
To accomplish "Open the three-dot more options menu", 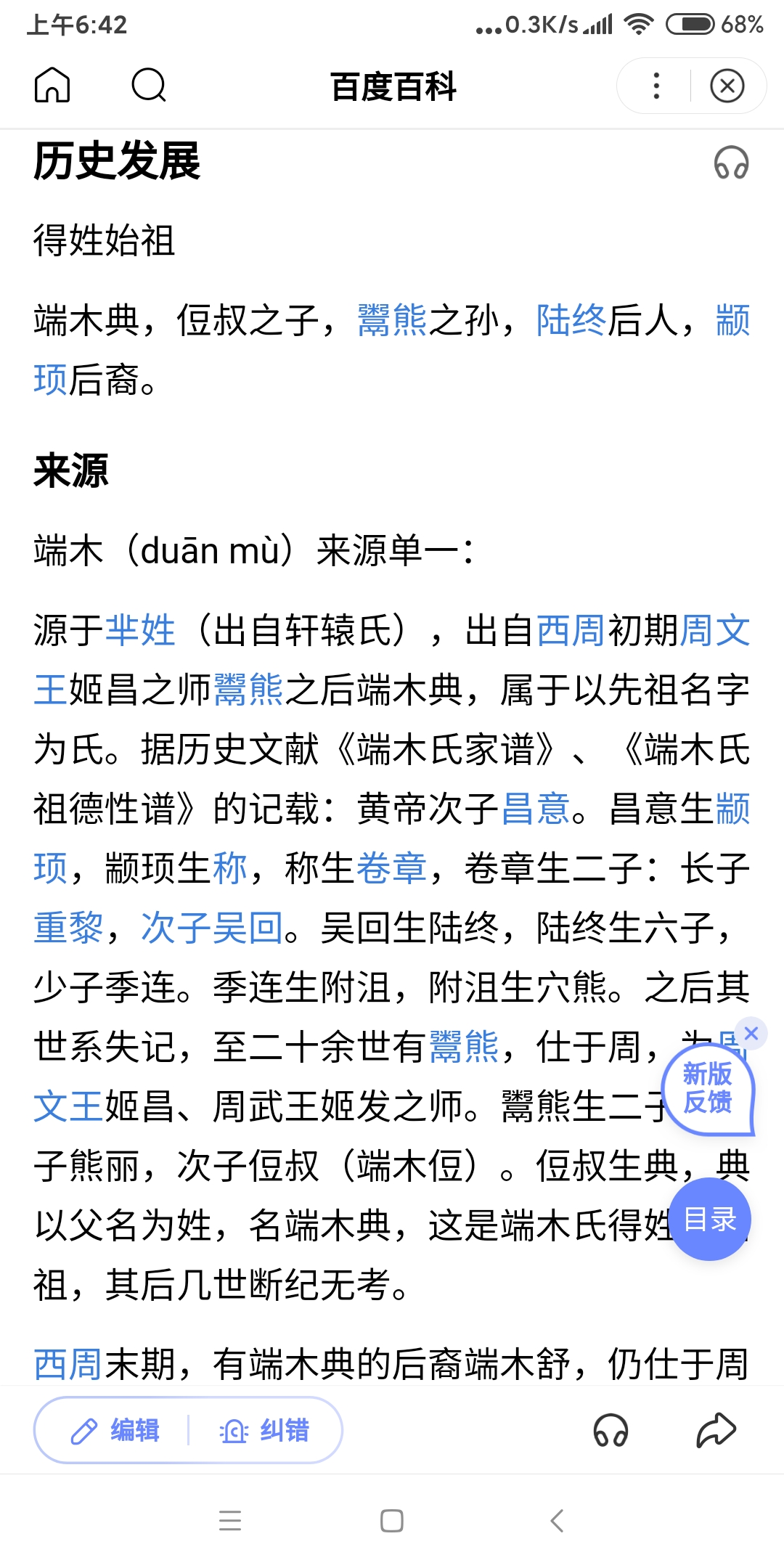I will pyautogui.click(x=656, y=86).
